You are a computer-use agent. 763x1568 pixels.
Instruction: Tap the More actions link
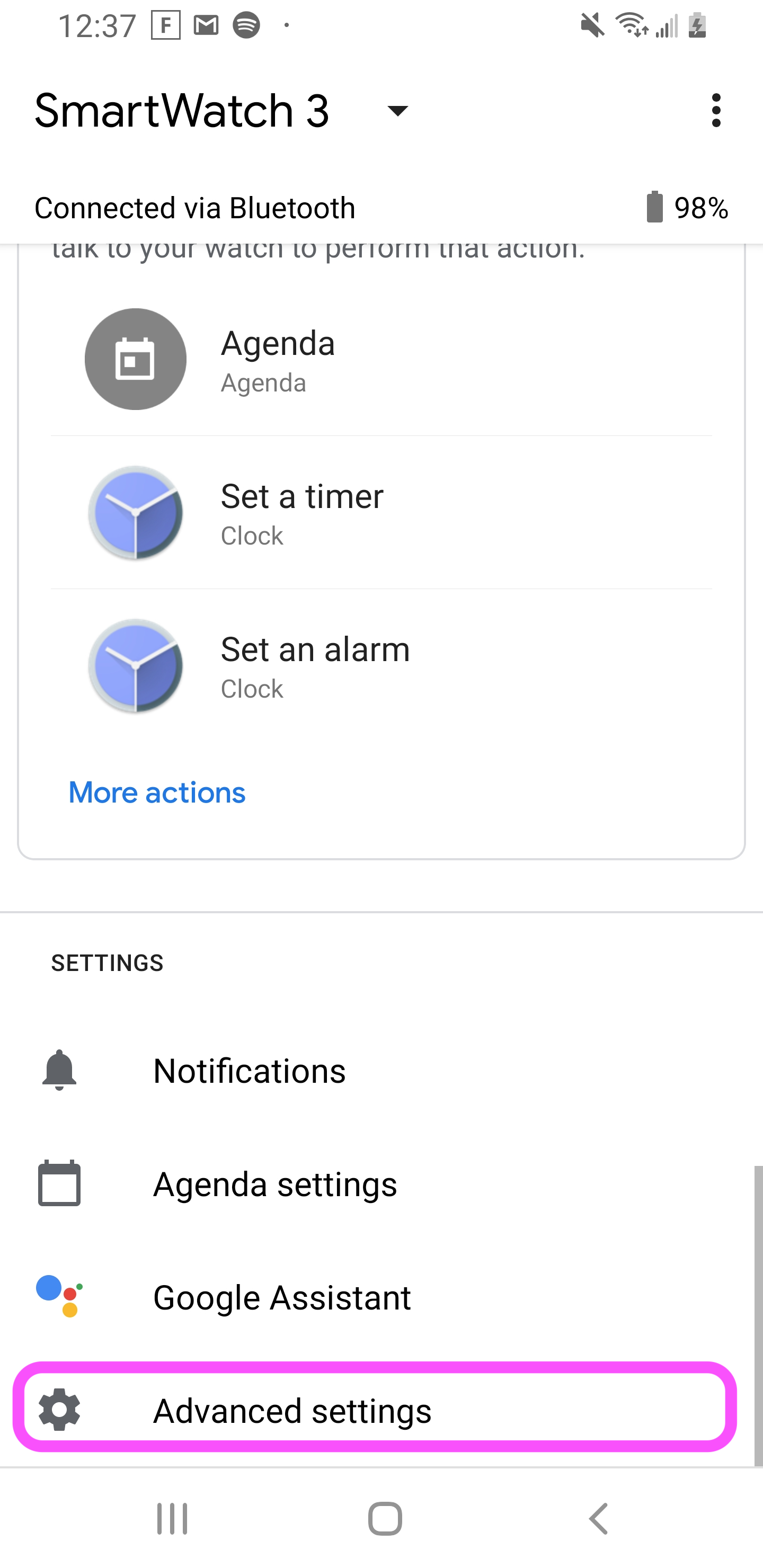point(157,792)
